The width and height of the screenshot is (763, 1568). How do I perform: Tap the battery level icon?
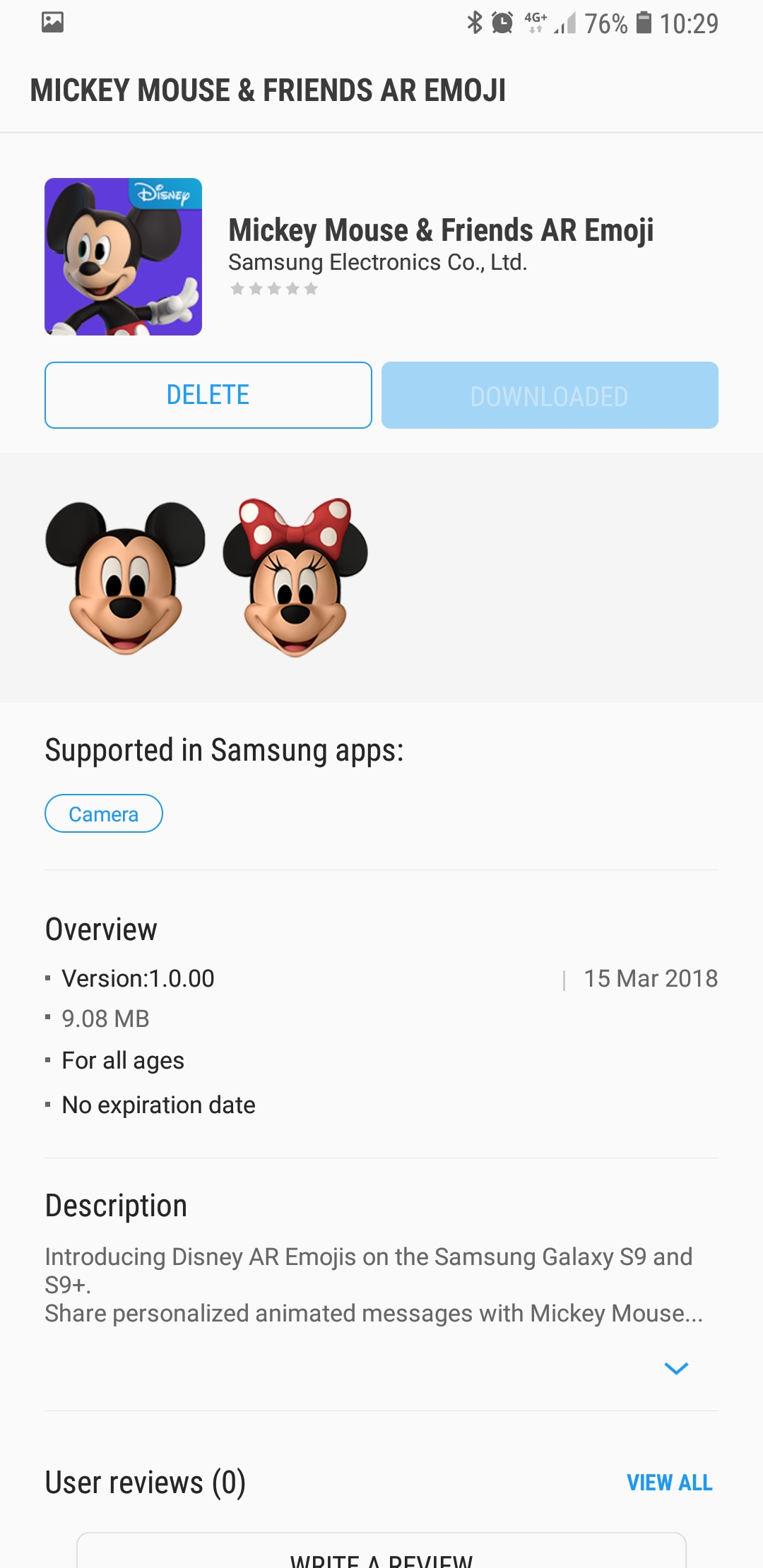(645, 23)
